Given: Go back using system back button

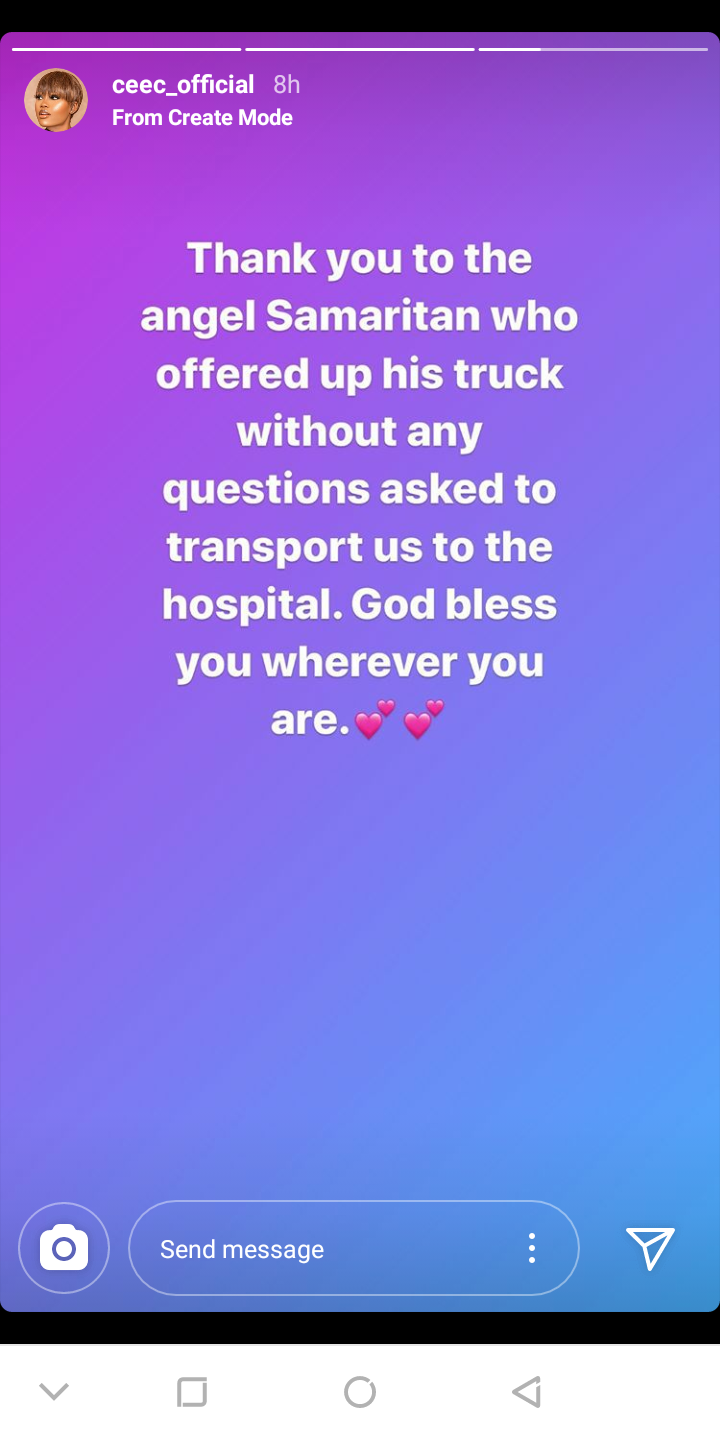Looking at the screenshot, I should coord(526,1391).
